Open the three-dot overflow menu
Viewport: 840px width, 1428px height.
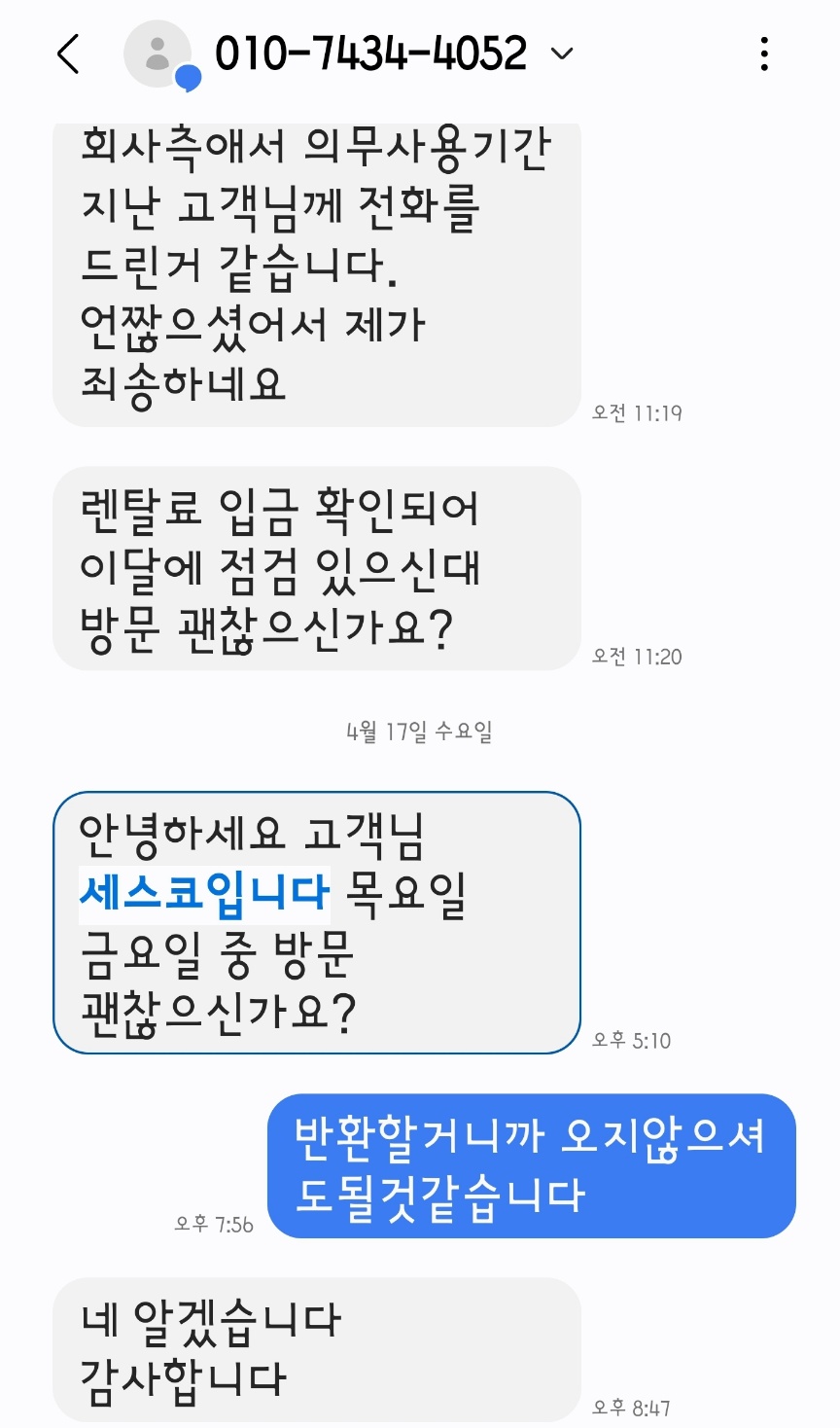pos(765,54)
